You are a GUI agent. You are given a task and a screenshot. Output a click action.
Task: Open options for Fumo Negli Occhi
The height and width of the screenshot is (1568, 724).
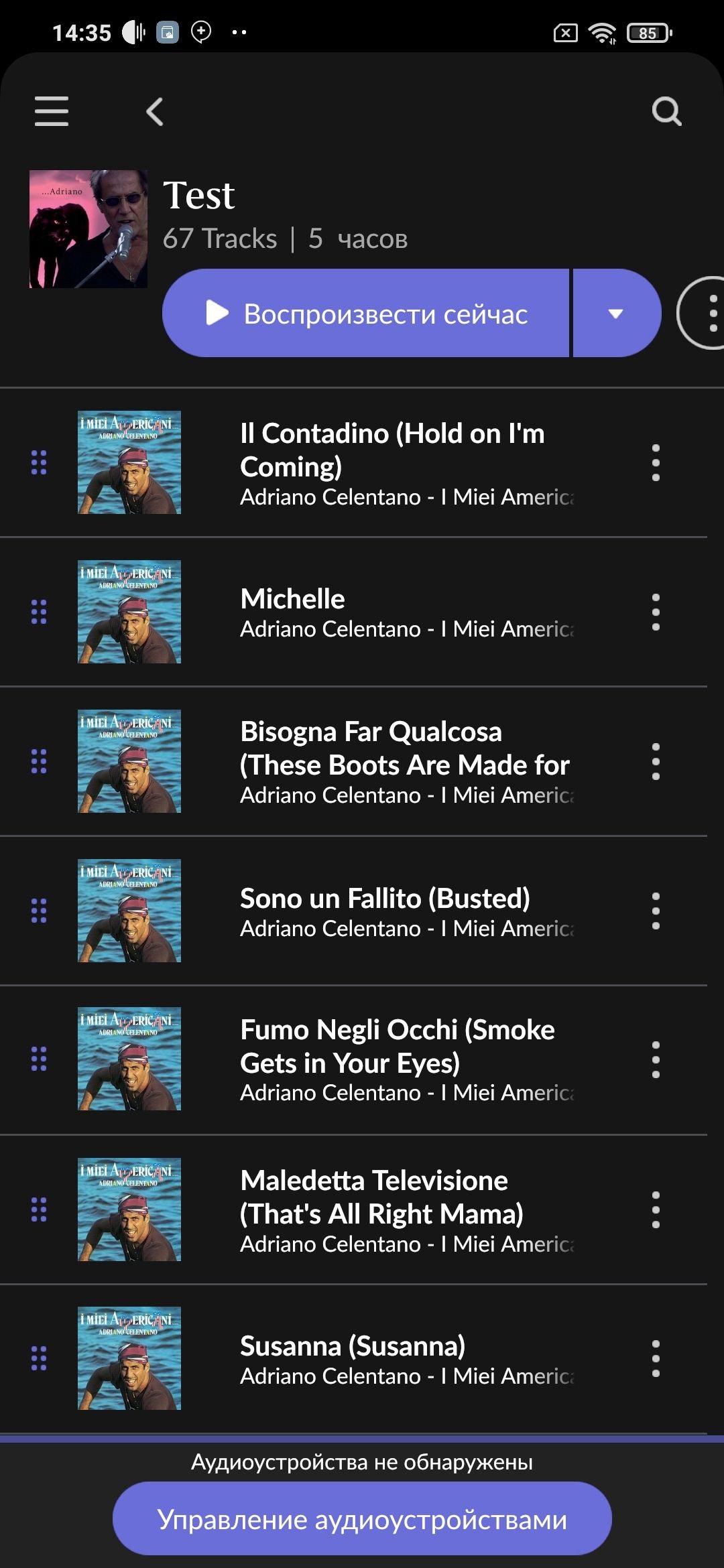(656, 1059)
